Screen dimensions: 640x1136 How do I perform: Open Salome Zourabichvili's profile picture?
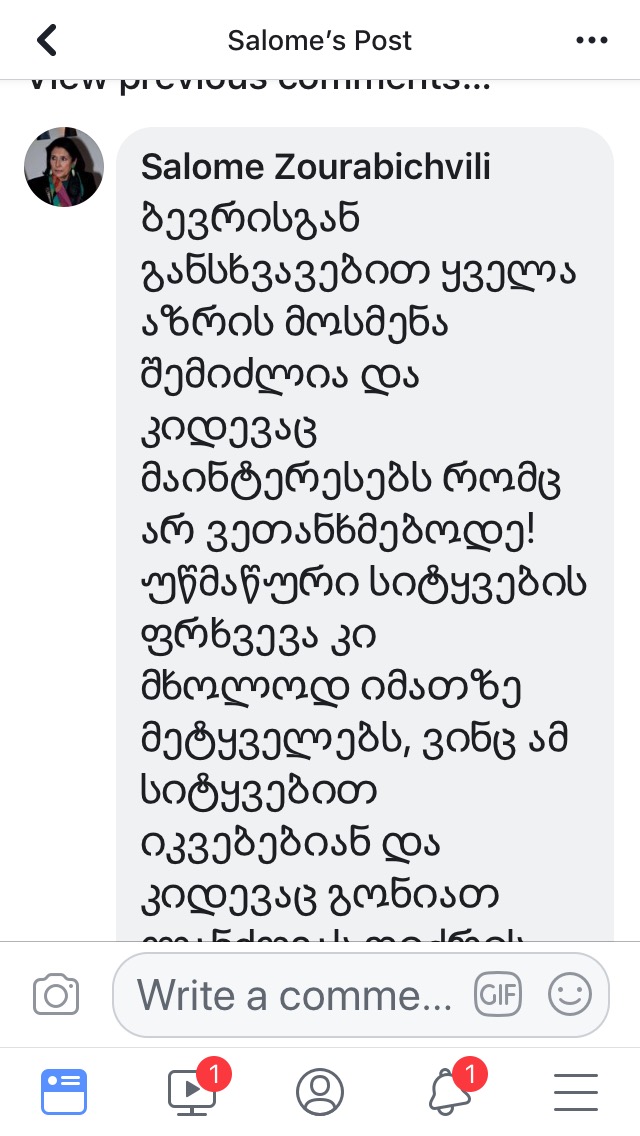pyautogui.click(x=64, y=167)
